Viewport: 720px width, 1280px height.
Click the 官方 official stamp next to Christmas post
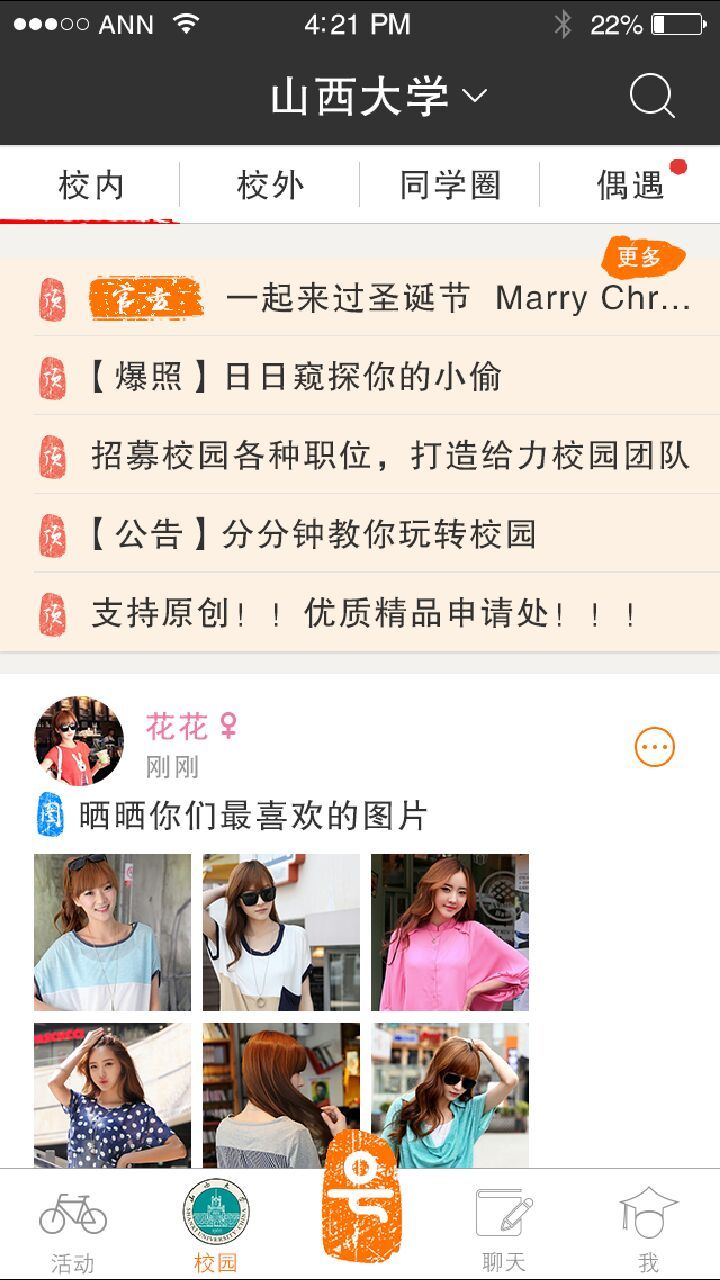tap(147, 298)
